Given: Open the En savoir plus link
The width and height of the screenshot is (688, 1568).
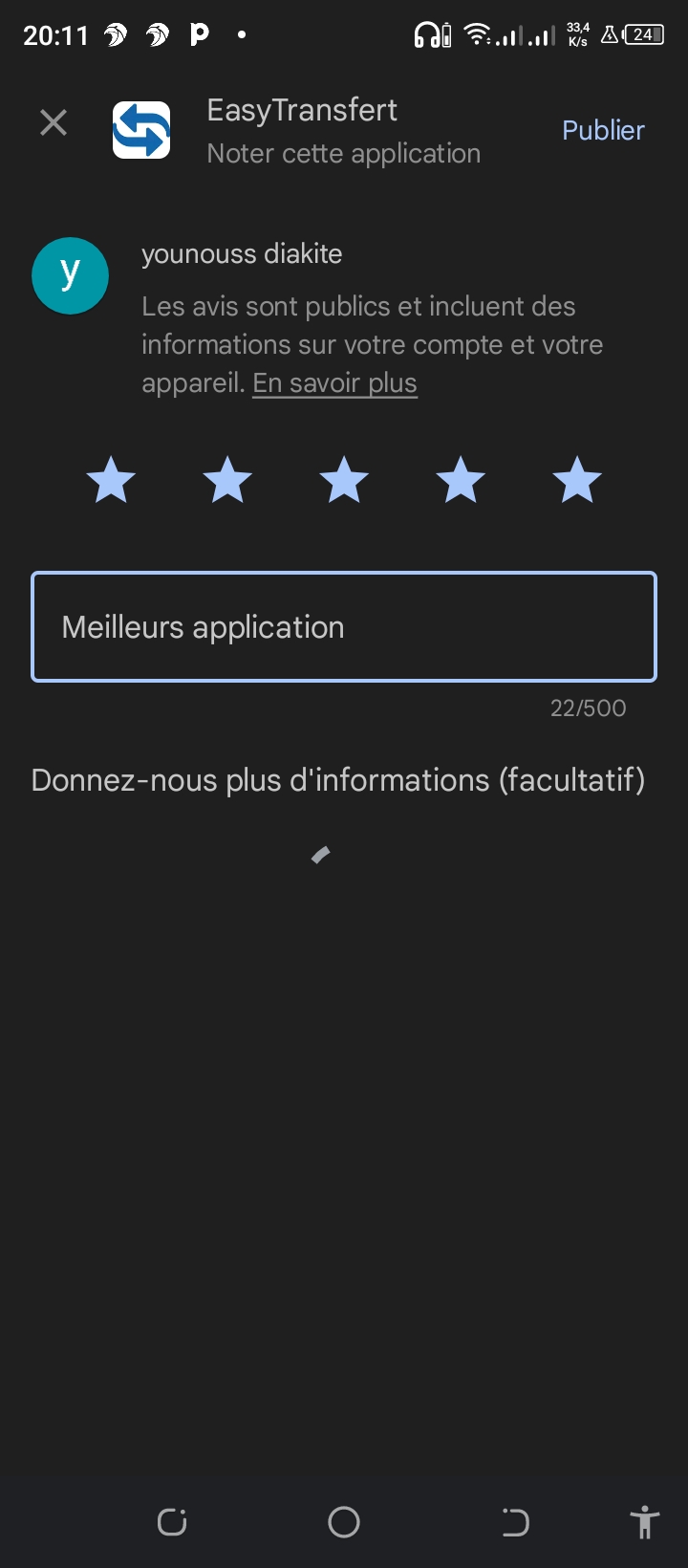Looking at the screenshot, I should (x=334, y=383).
